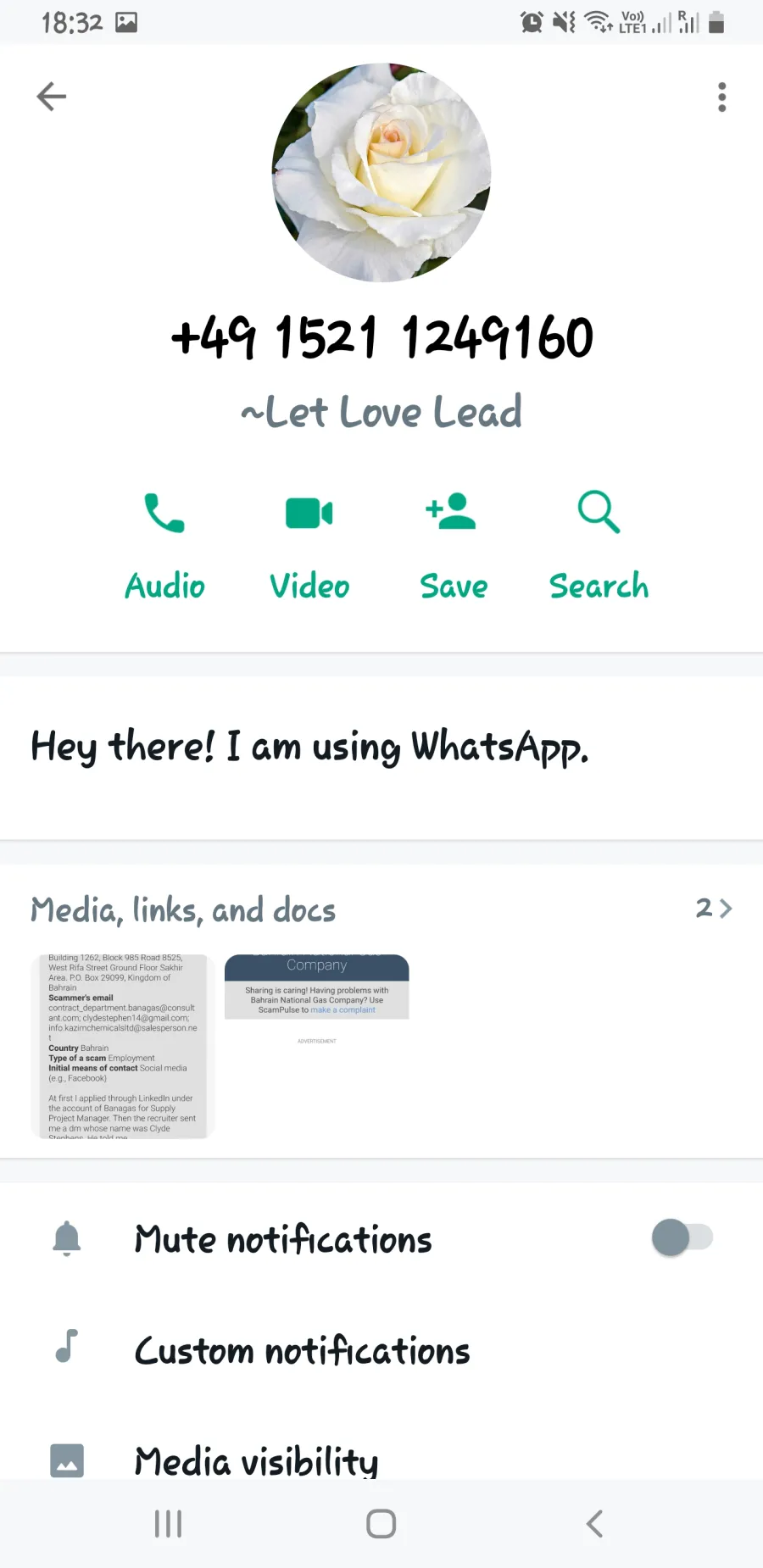This screenshot has width=763, height=1568.
Task: Go back using the top-left arrow
Action: click(x=52, y=97)
